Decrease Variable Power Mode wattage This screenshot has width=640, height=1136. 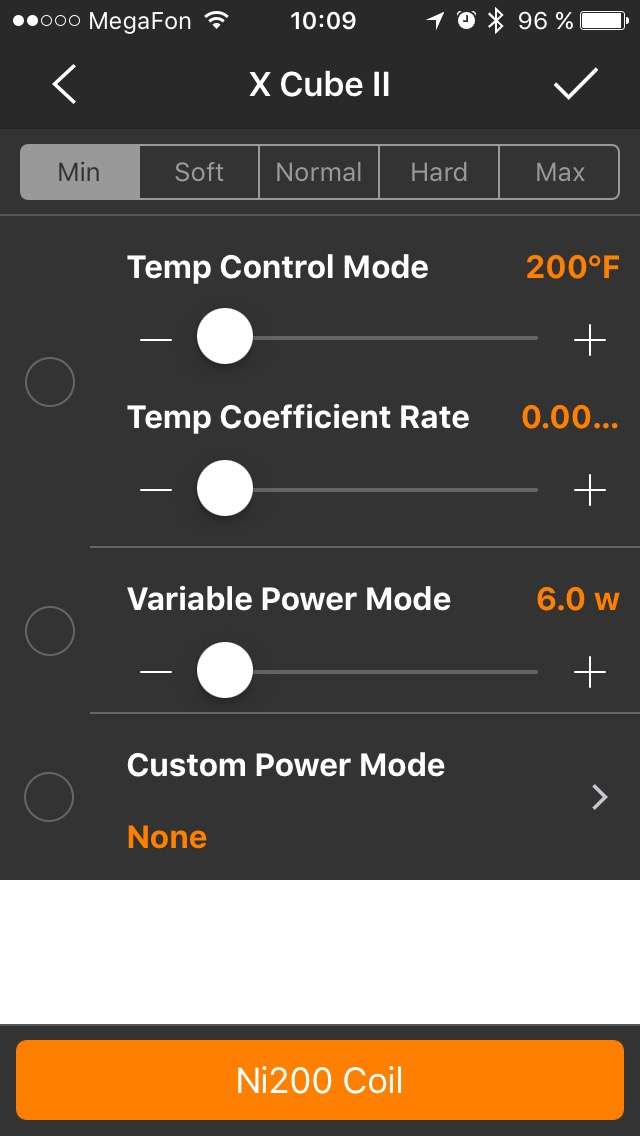(x=156, y=672)
